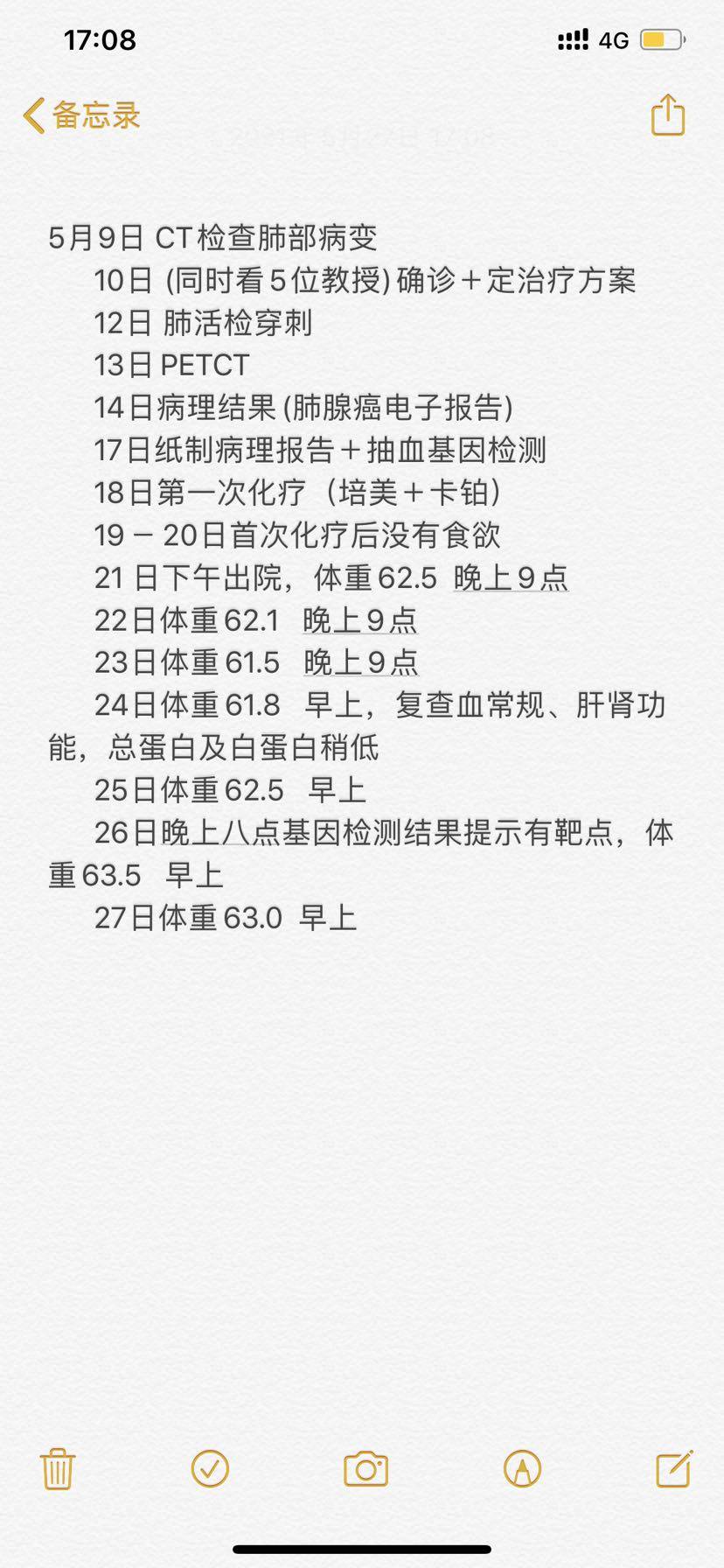Open the camera to add a photo
The height and width of the screenshot is (1568, 724).
coord(365,1469)
